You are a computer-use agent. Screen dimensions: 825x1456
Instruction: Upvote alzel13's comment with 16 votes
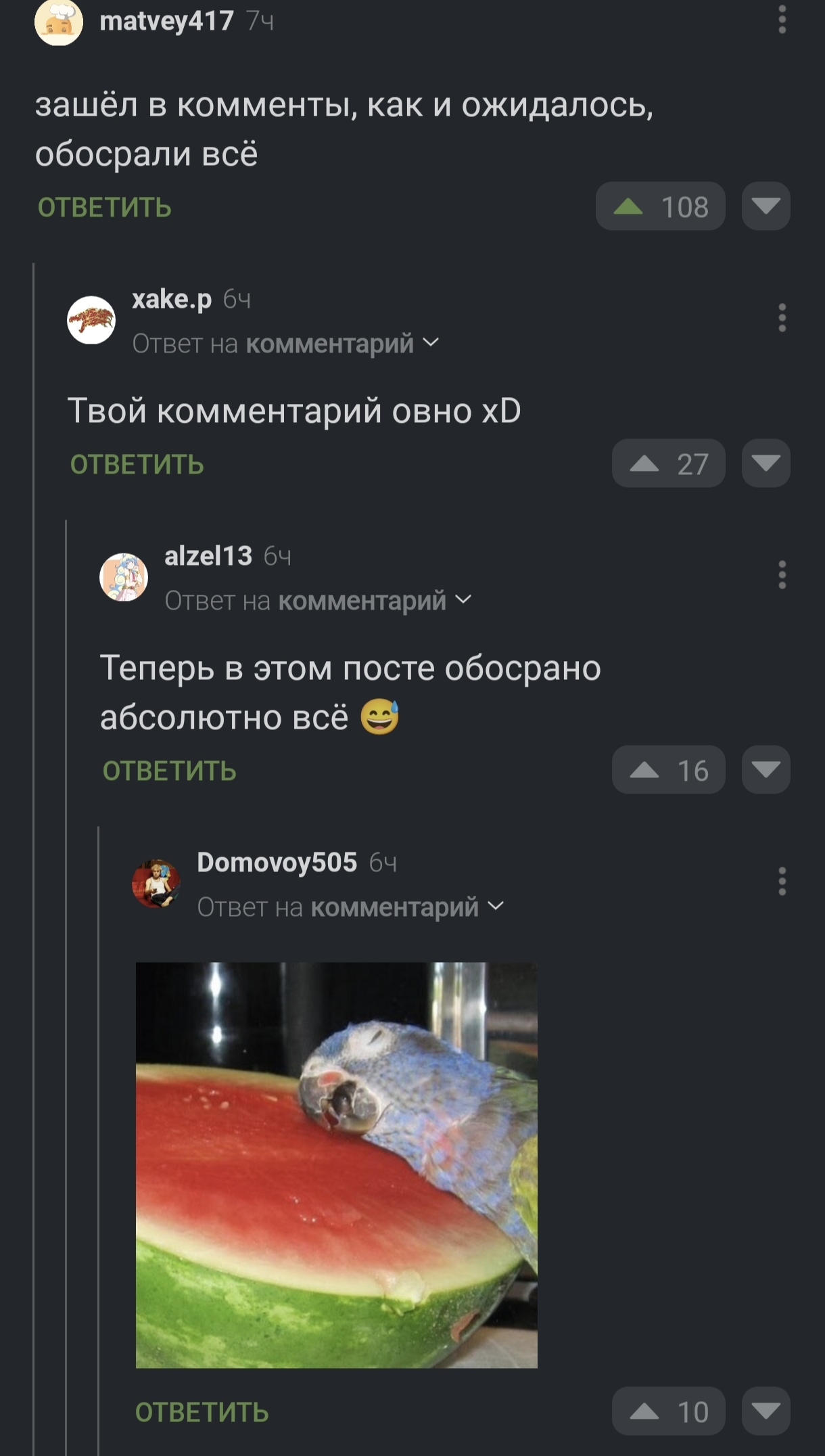coord(668,770)
